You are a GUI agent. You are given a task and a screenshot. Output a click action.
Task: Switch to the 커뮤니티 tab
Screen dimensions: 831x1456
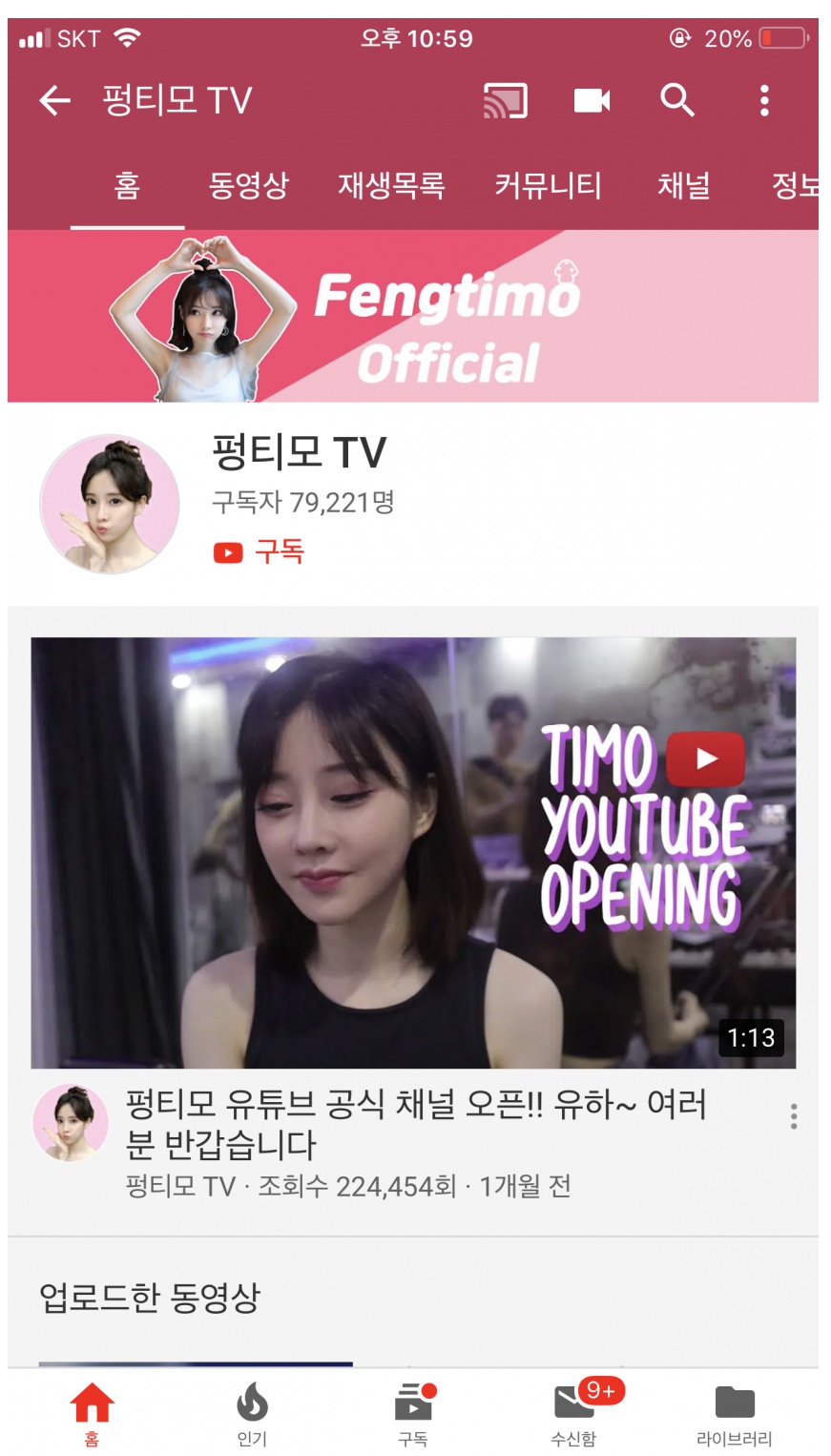pos(548,185)
